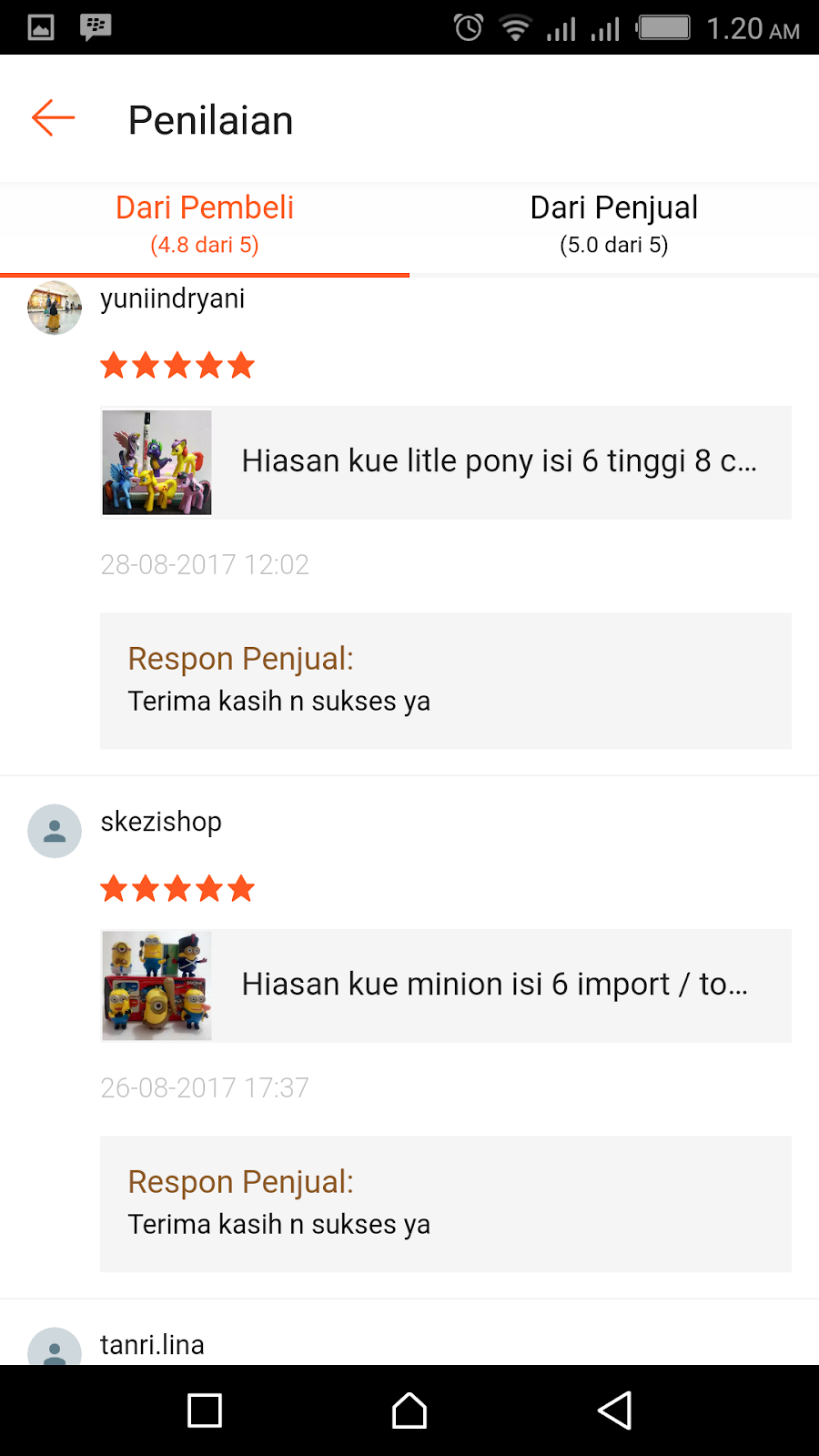Go back using the orange arrow
The image size is (819, 1456).
point(53,118)
